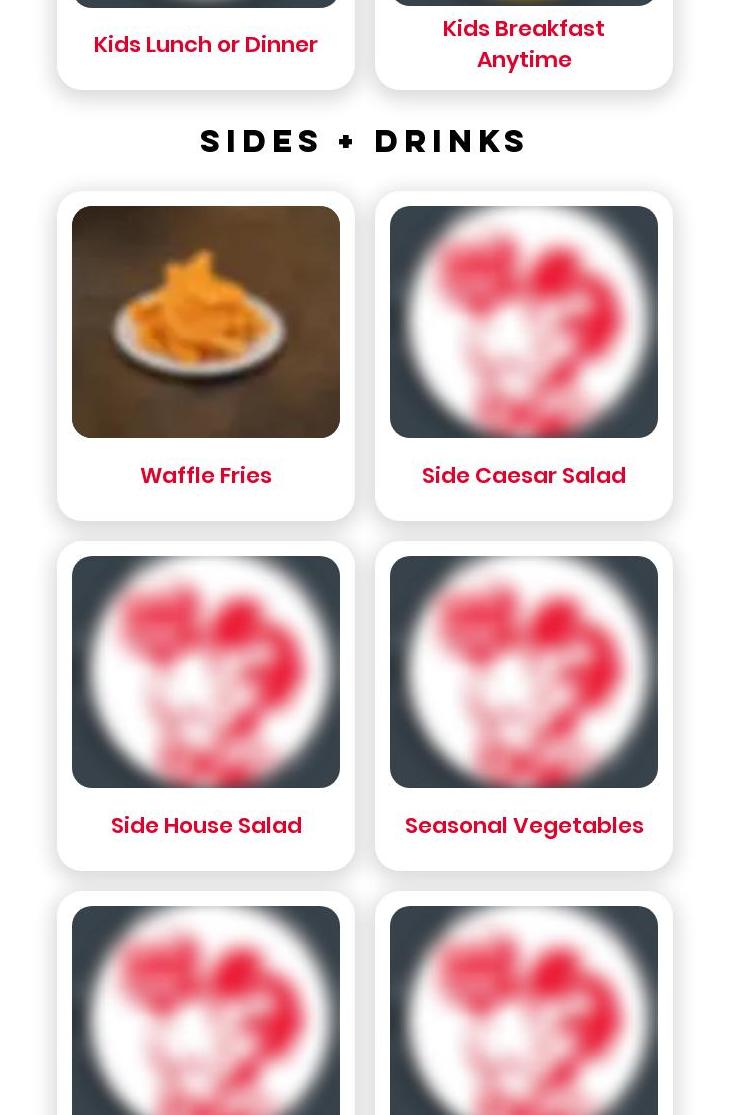The image size is (730, 1115).
Task: Select the Kids Breakfast Anytime card
Action: (523, 44)
